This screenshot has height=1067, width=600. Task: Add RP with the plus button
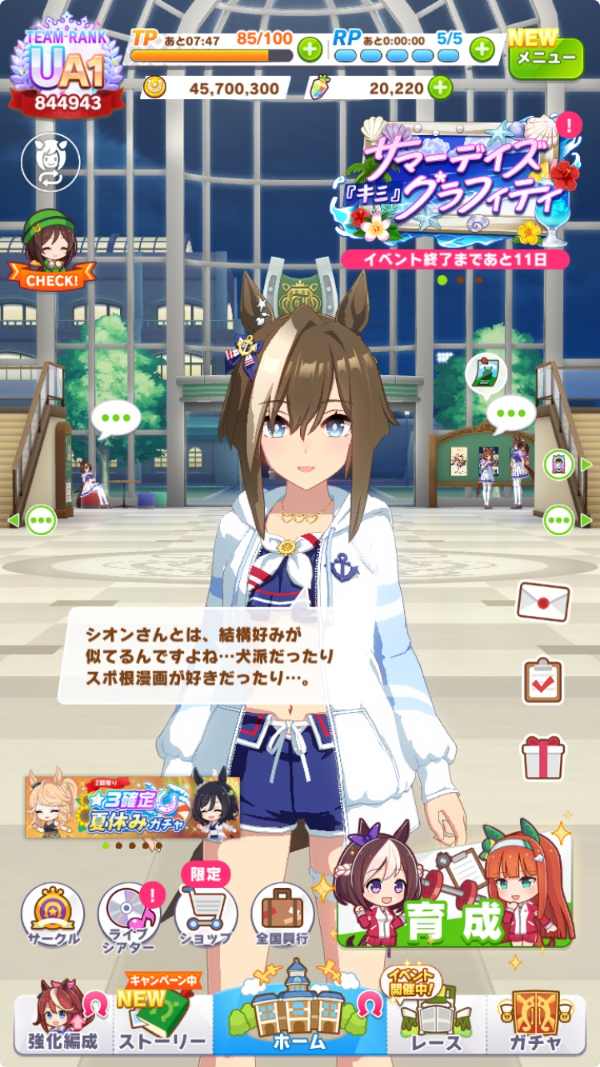(482, 48)
